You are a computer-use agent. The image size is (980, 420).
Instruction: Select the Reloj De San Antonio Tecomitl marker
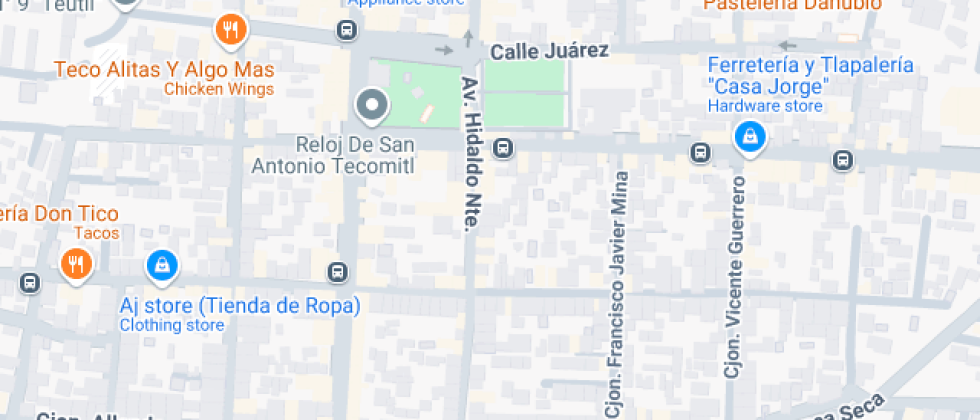(373, 105)
